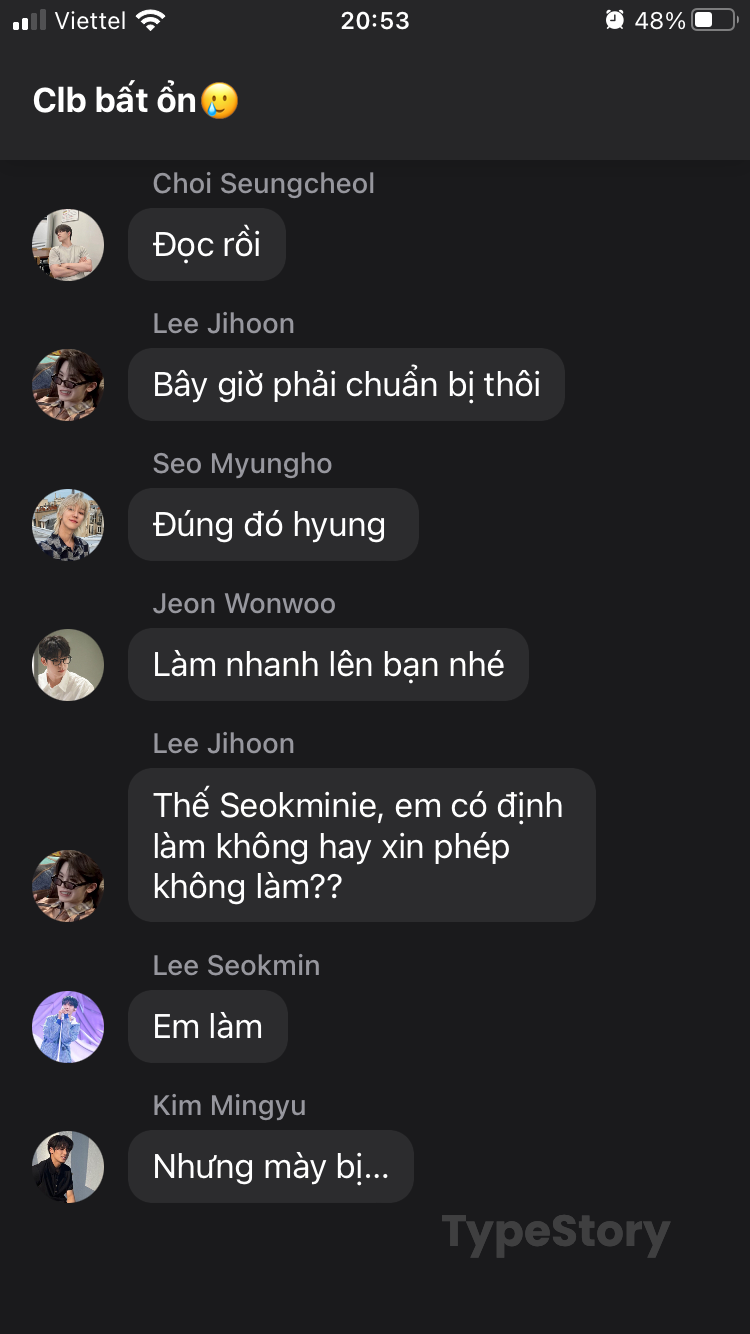Tap Seo Myungho's avatar

(x=68, y=525)
